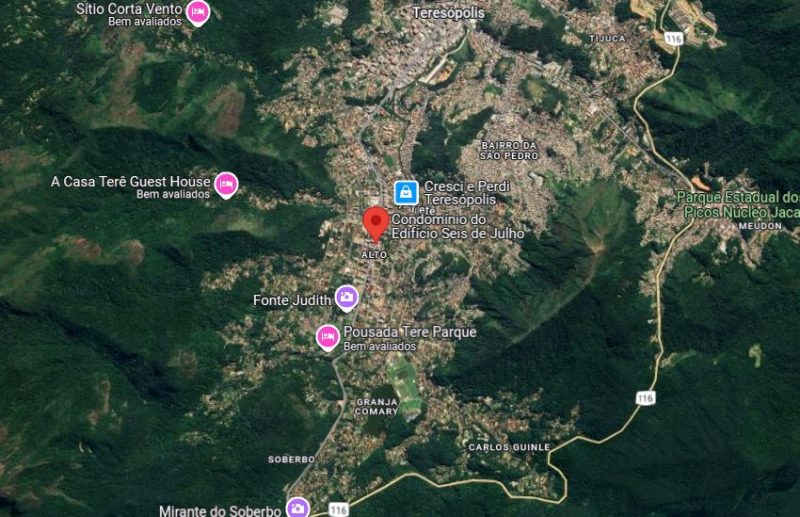Open the Sítio Corta Vento lodging pin

198,11
